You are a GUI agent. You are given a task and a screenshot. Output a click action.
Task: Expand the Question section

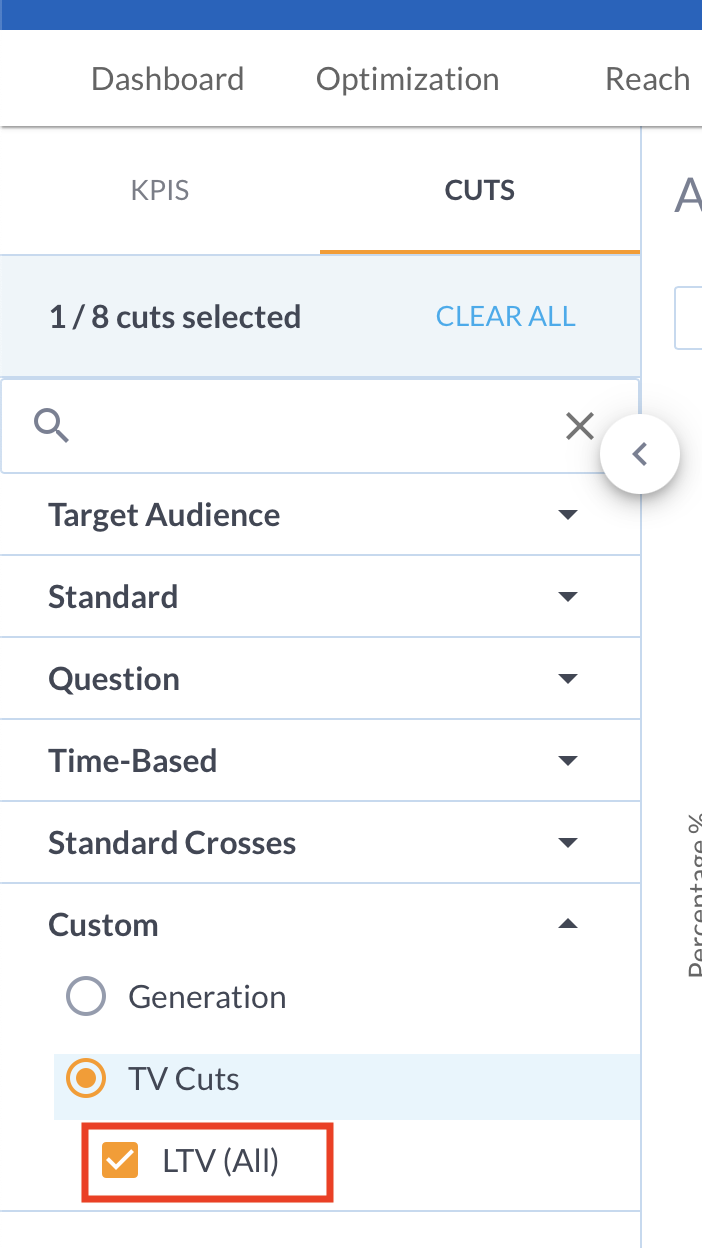point(320,679)
